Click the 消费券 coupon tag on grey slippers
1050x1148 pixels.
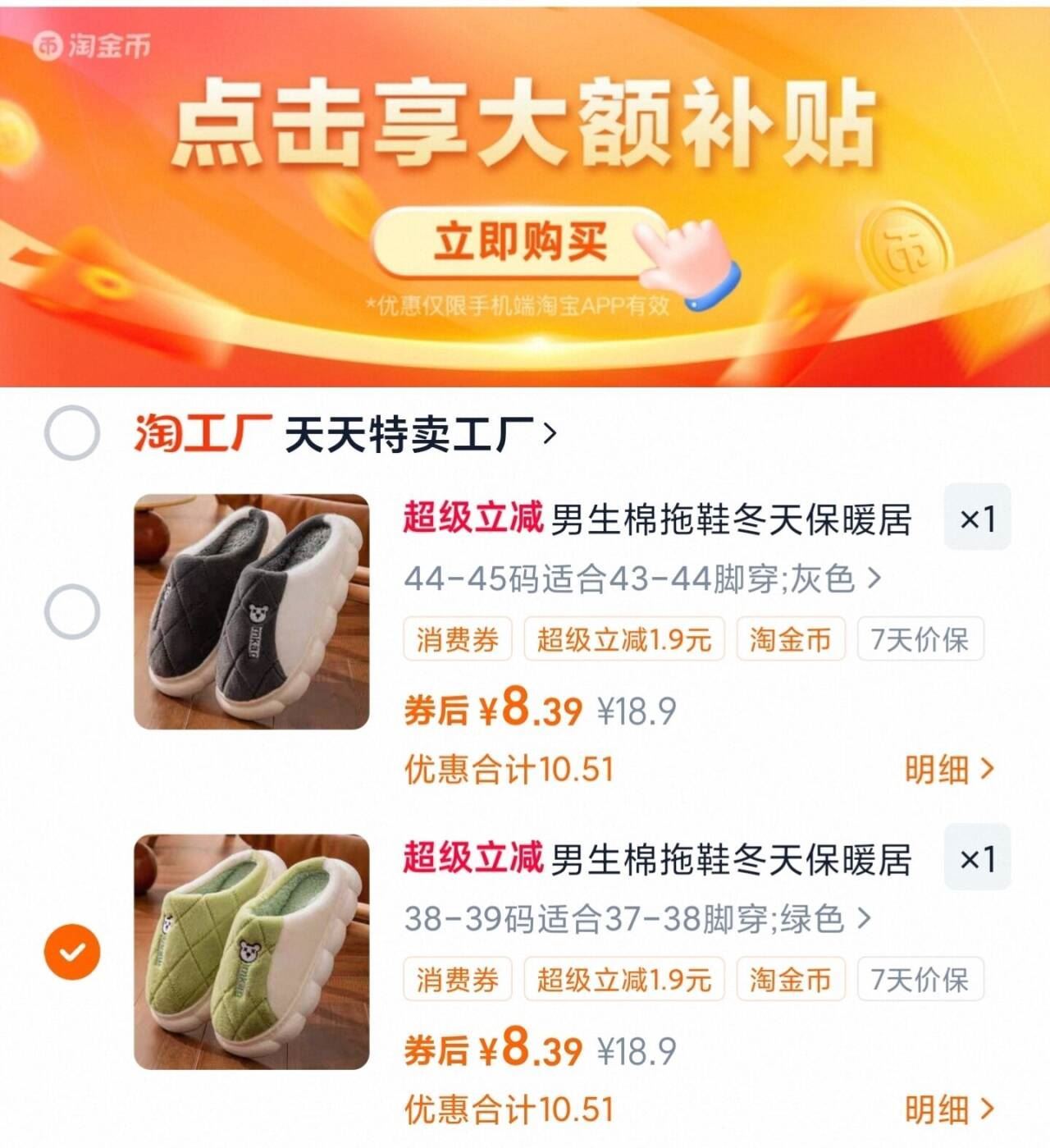point(459,640)
